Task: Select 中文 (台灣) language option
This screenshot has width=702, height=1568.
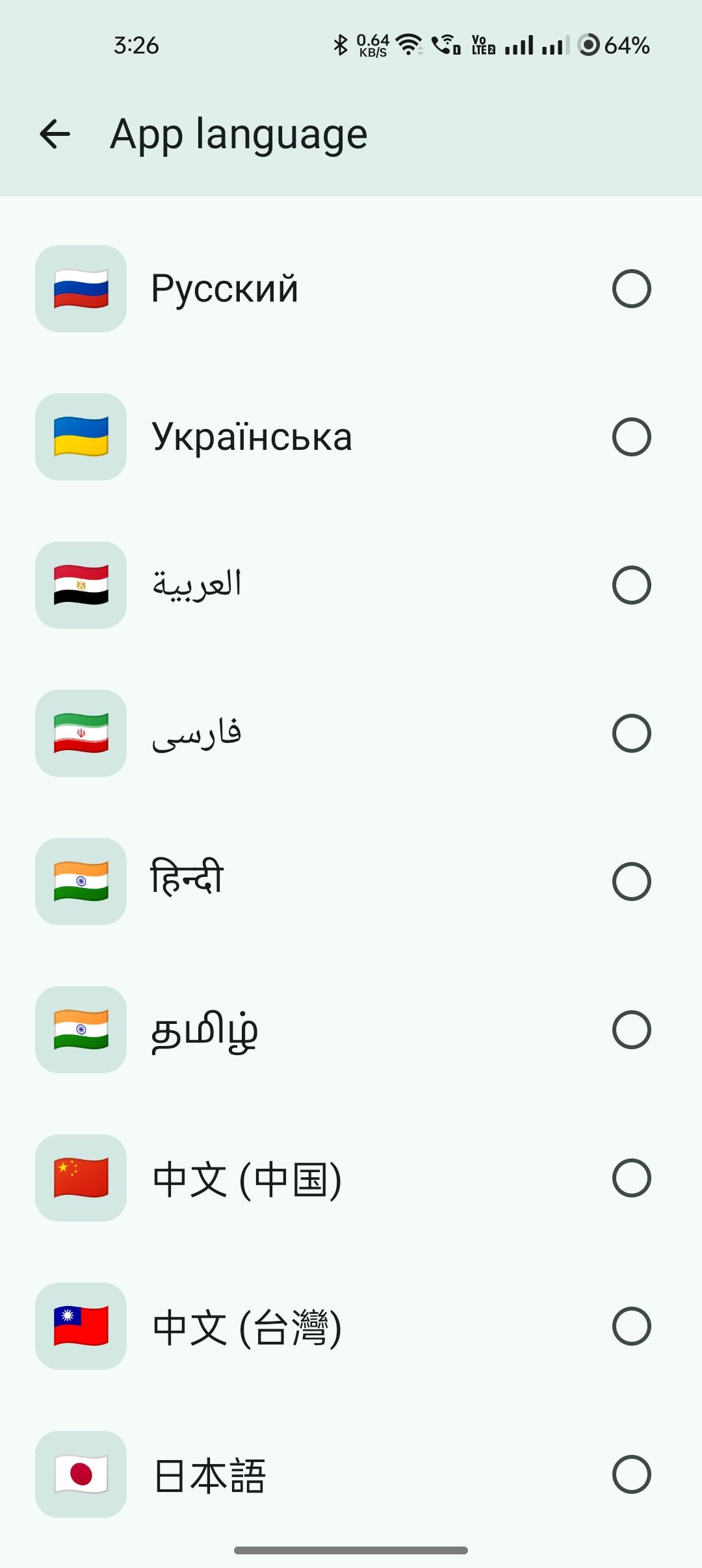Action: point(631,1326)
